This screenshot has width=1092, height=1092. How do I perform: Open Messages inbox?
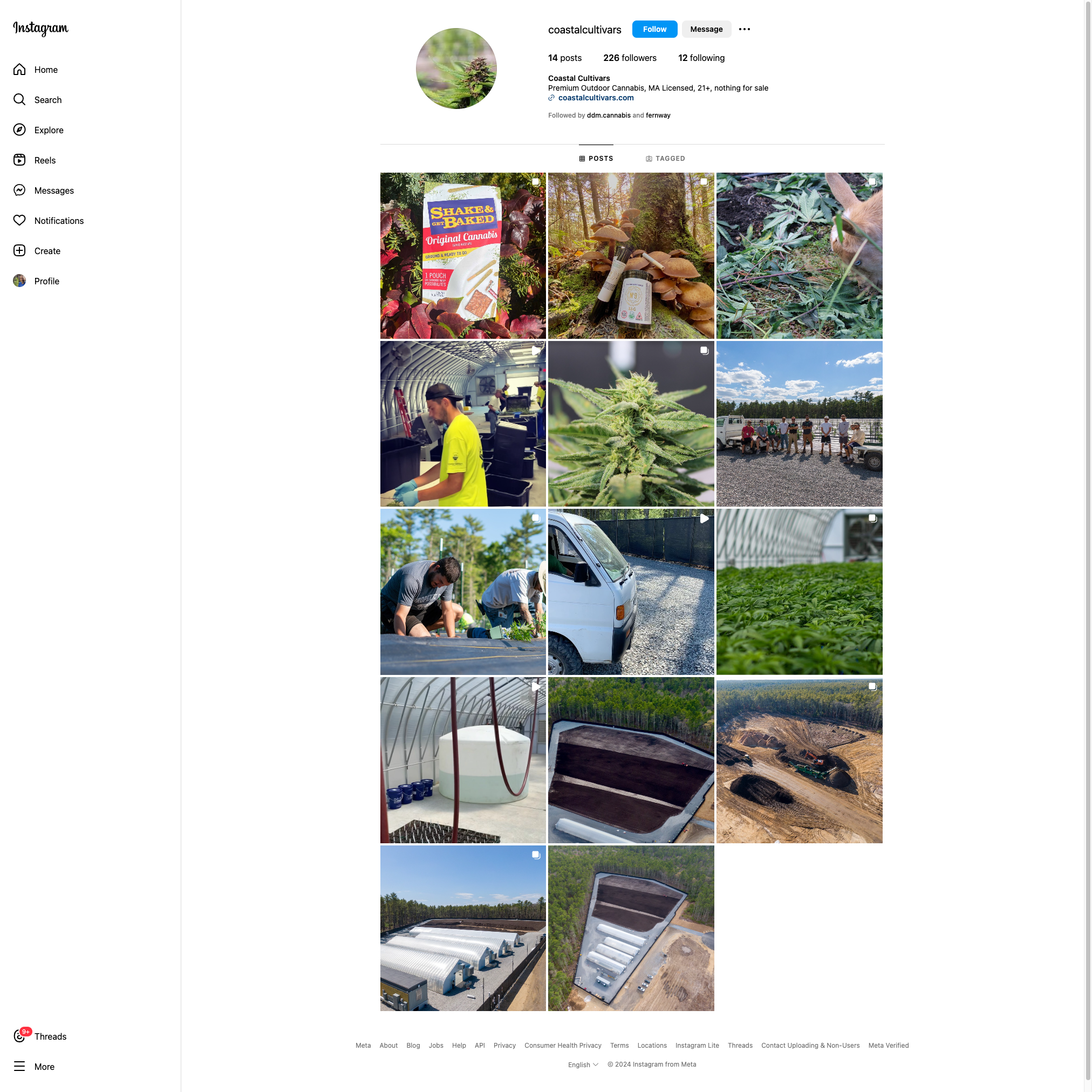pos(54,191)
